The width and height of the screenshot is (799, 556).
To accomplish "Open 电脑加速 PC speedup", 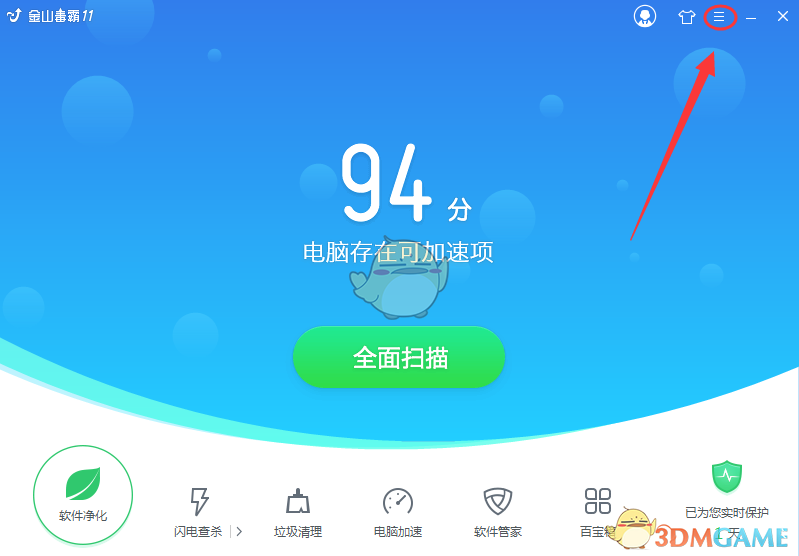I will (x=398, y=510).
